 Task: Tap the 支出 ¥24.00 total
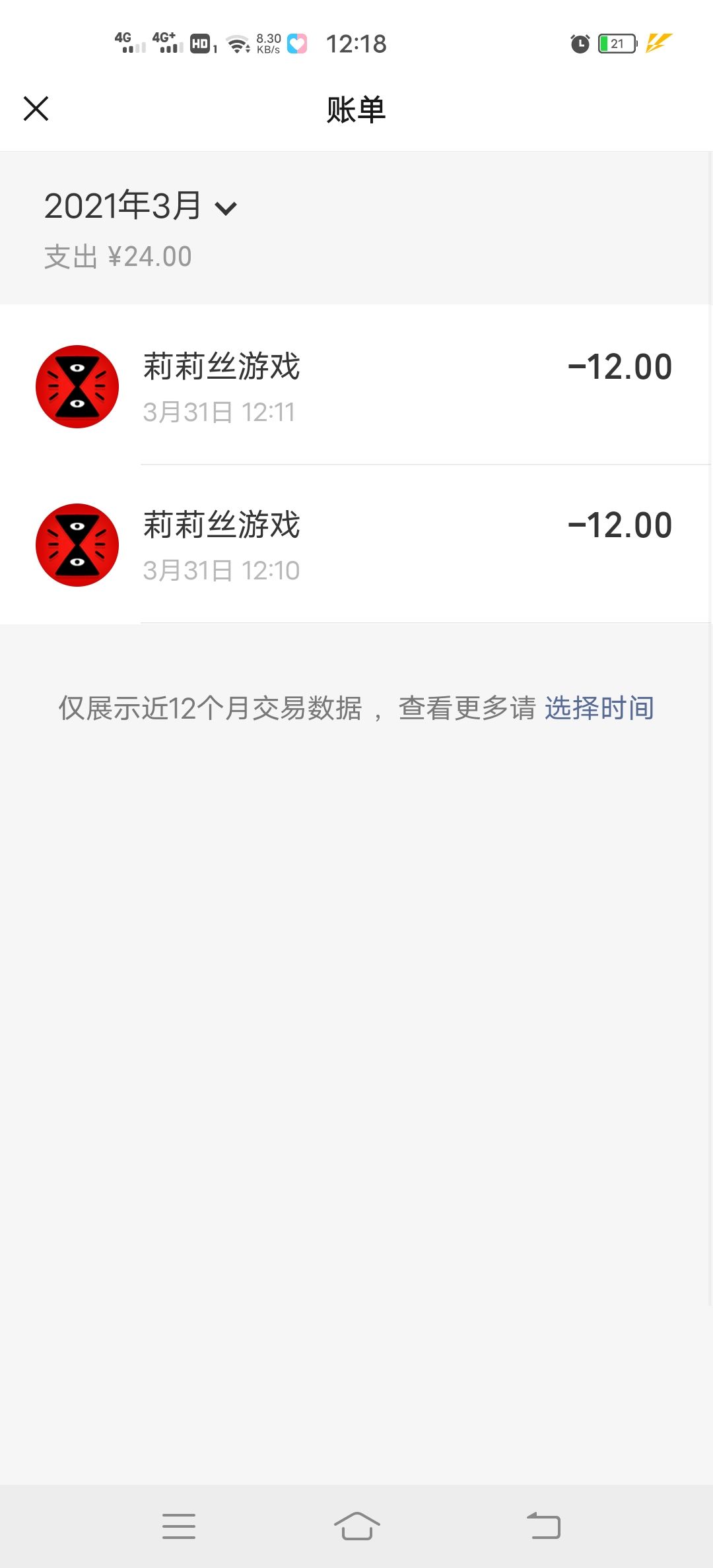pos(118,257)
